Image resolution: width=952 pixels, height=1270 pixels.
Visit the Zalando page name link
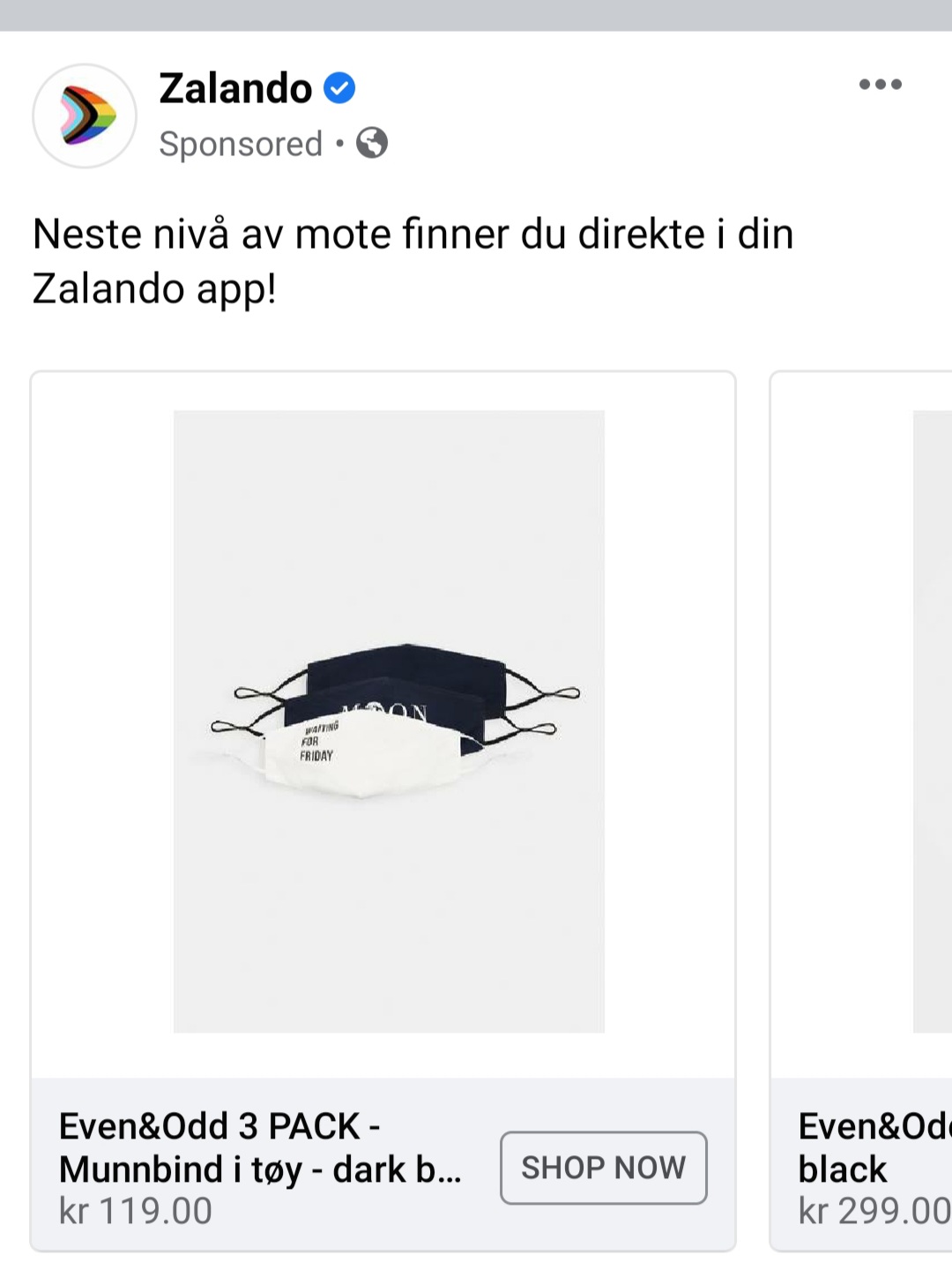(235, 88)
